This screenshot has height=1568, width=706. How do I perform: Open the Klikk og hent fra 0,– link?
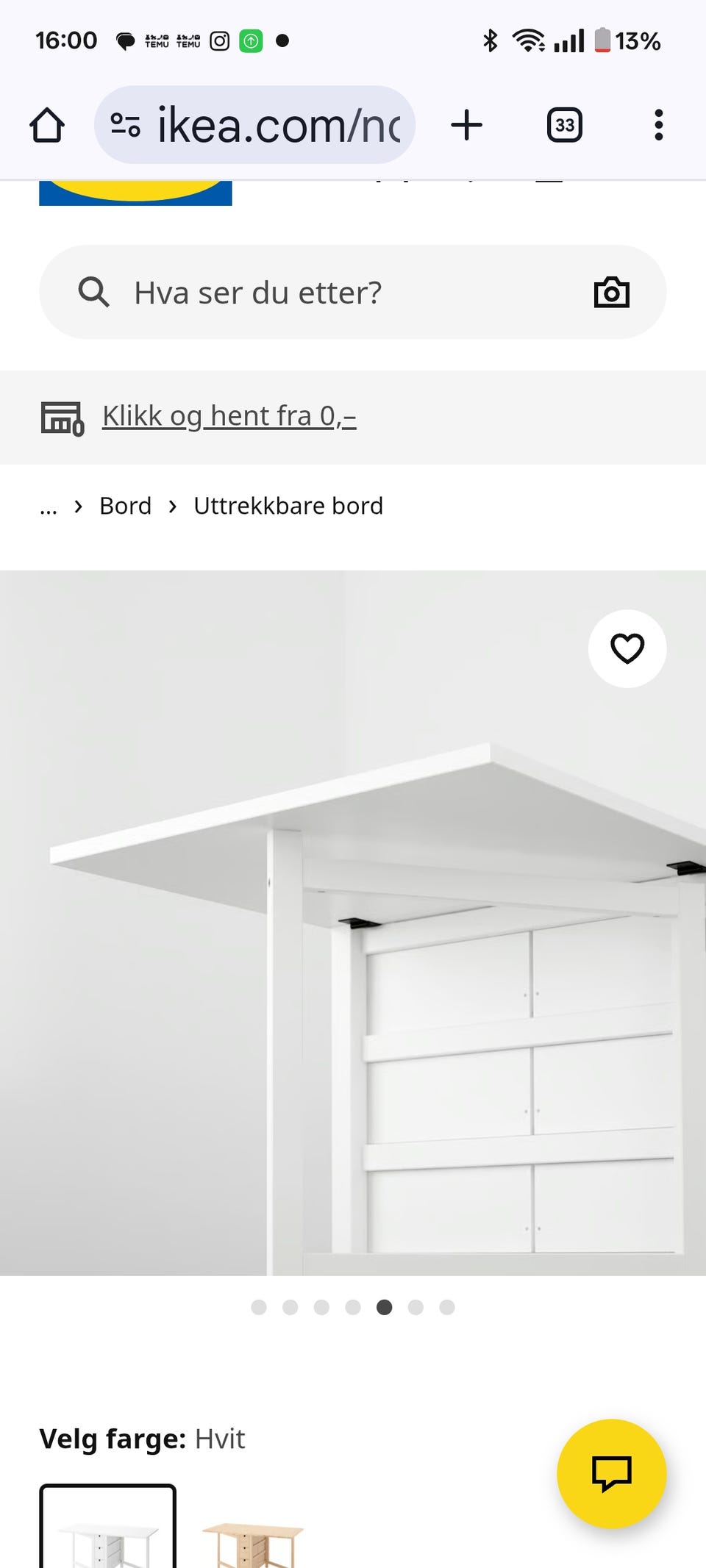point(229,415)
